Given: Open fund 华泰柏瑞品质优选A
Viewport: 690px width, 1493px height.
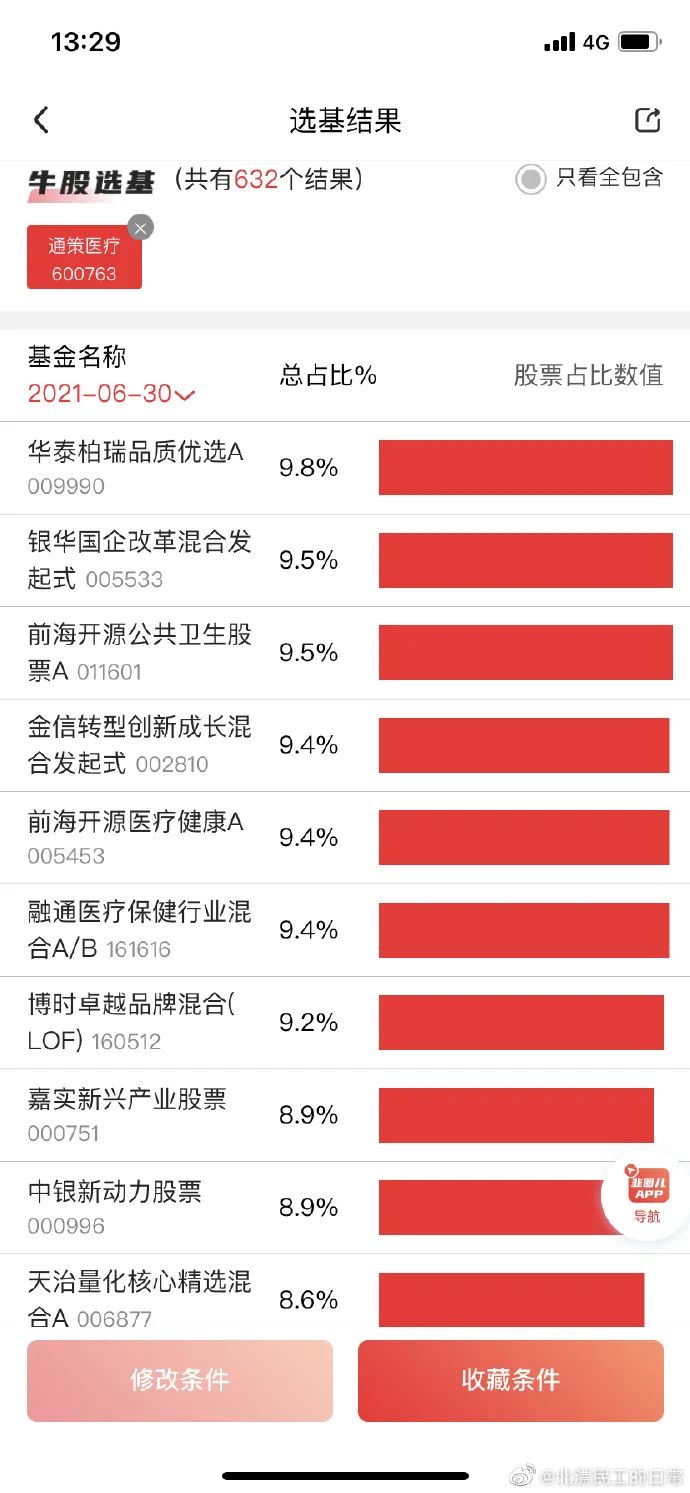Looking at the screenshot, I should tap(345, 467).
